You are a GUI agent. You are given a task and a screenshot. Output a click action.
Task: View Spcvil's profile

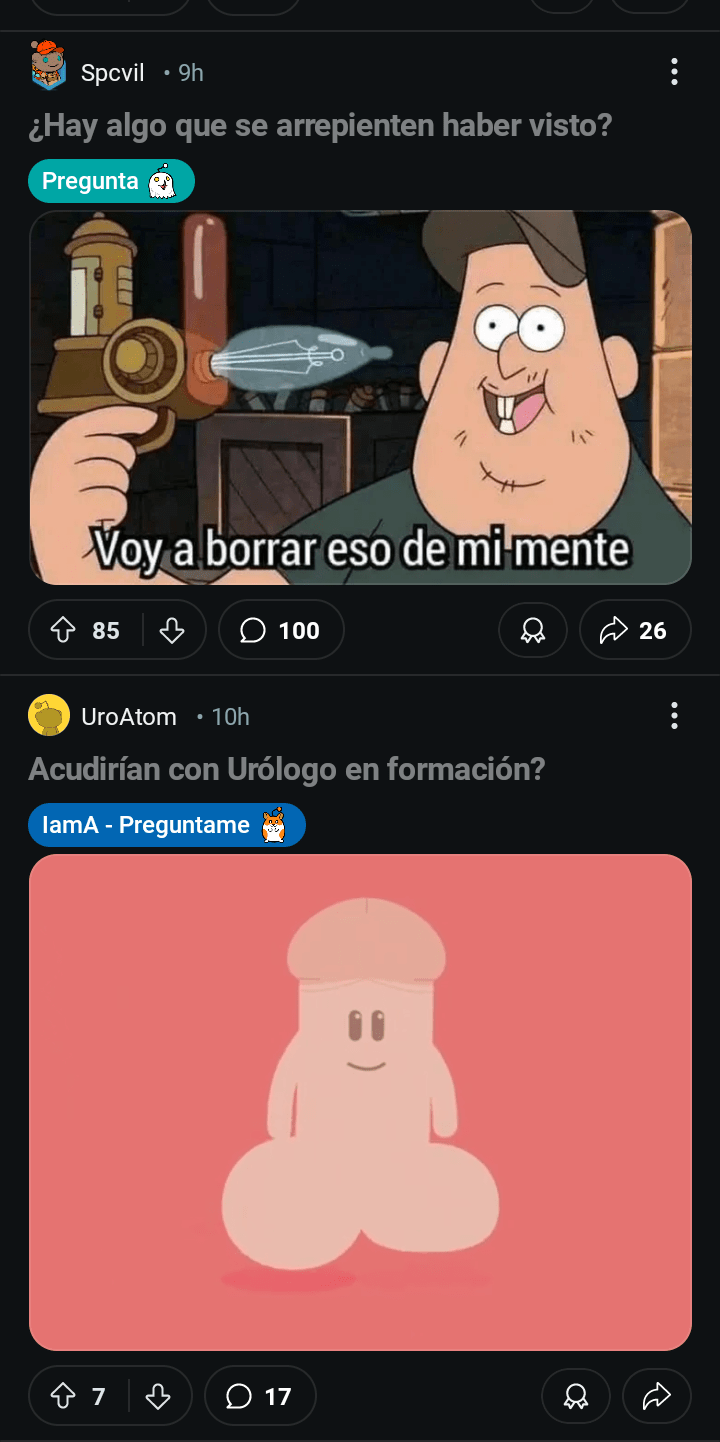[x=112, y=73]
